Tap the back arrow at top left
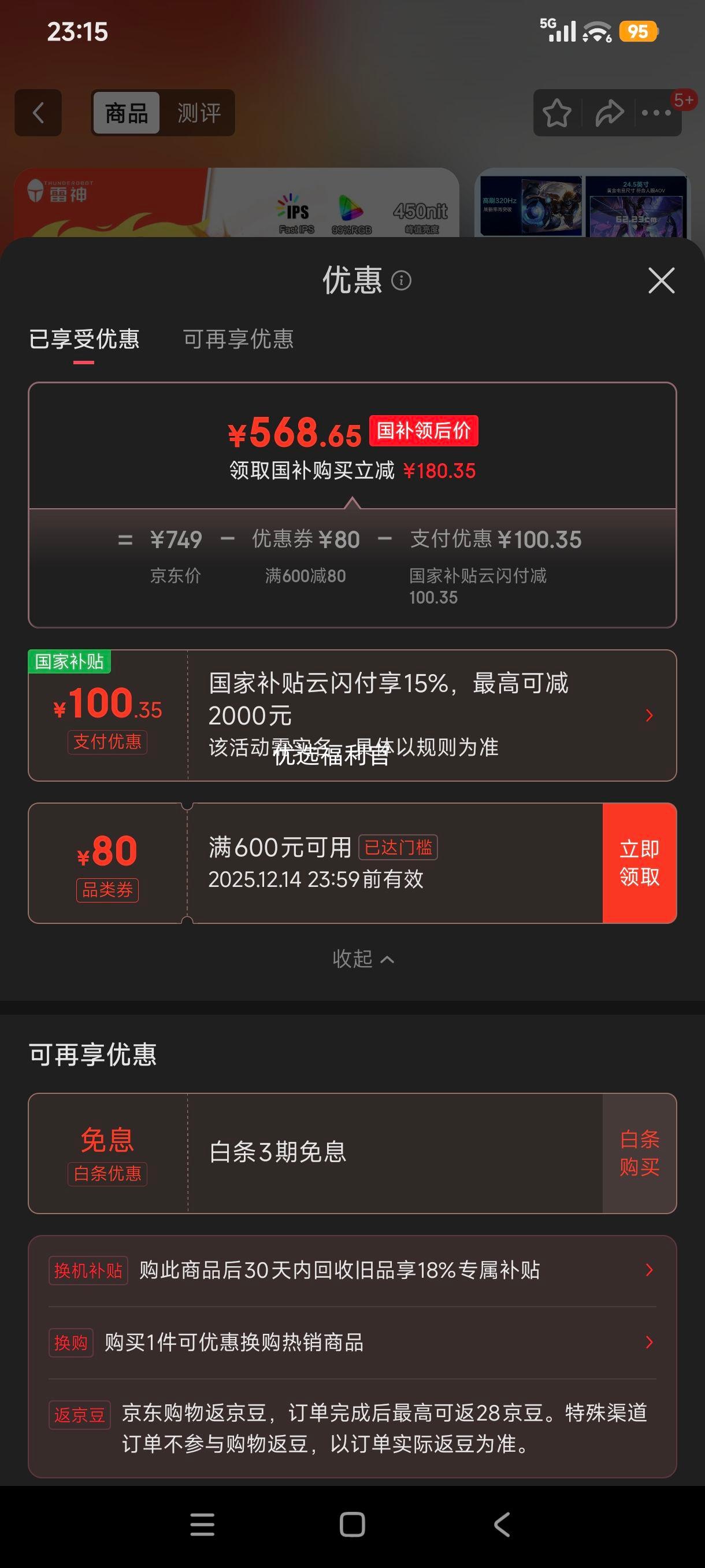The image size is (705, 1568). [38, 113]
